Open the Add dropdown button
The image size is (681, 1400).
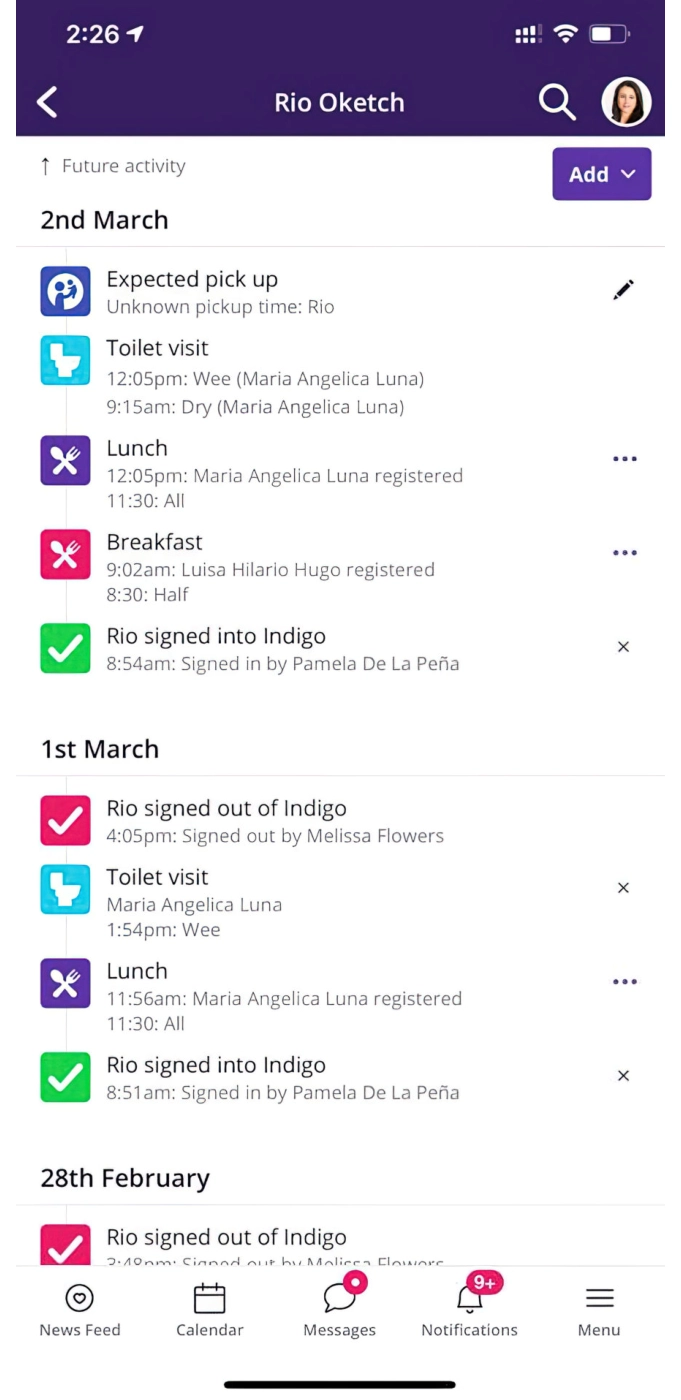tap(602, 174)
